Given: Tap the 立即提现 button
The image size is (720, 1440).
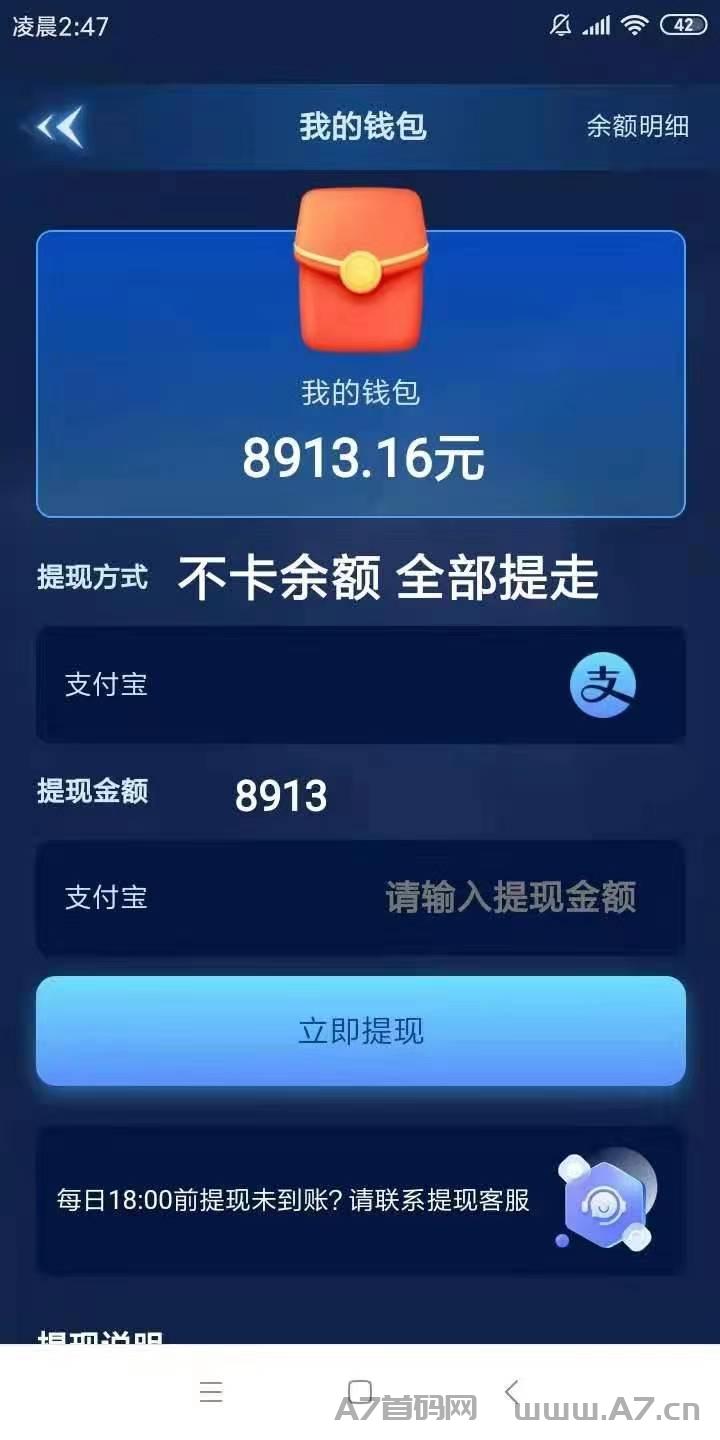Looking at the screenshot, I should (x=360, y=1031).
